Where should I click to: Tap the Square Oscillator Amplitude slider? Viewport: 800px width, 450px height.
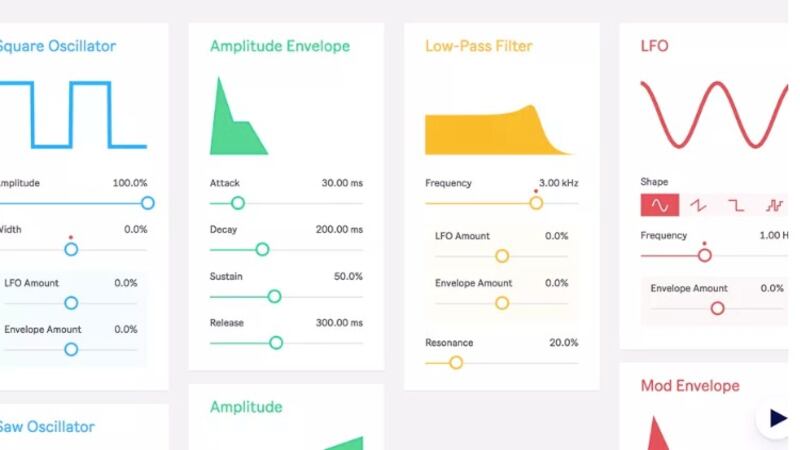click(x=148, y=203)
